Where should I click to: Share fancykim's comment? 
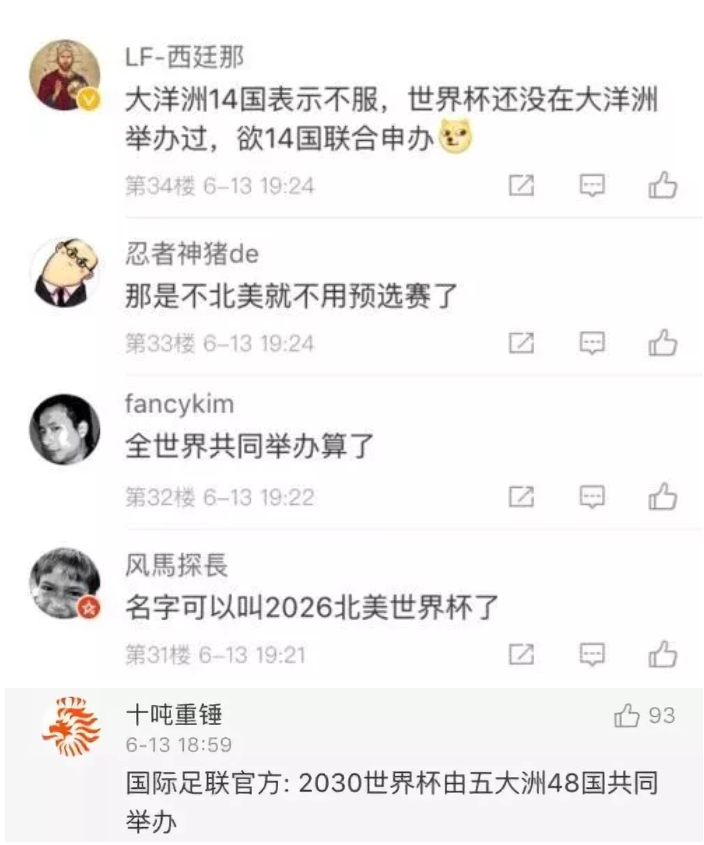coord(521,497)
